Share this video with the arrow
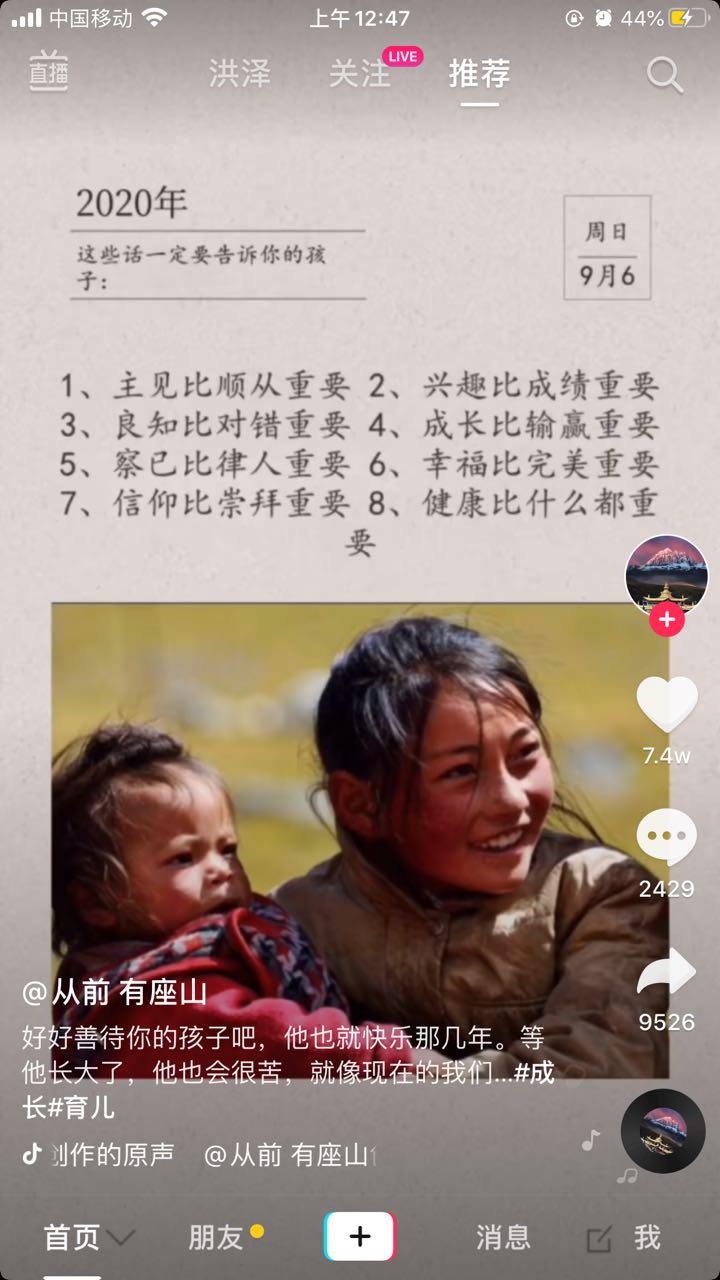Screen dimensions: 720x1280 (667, 971)
